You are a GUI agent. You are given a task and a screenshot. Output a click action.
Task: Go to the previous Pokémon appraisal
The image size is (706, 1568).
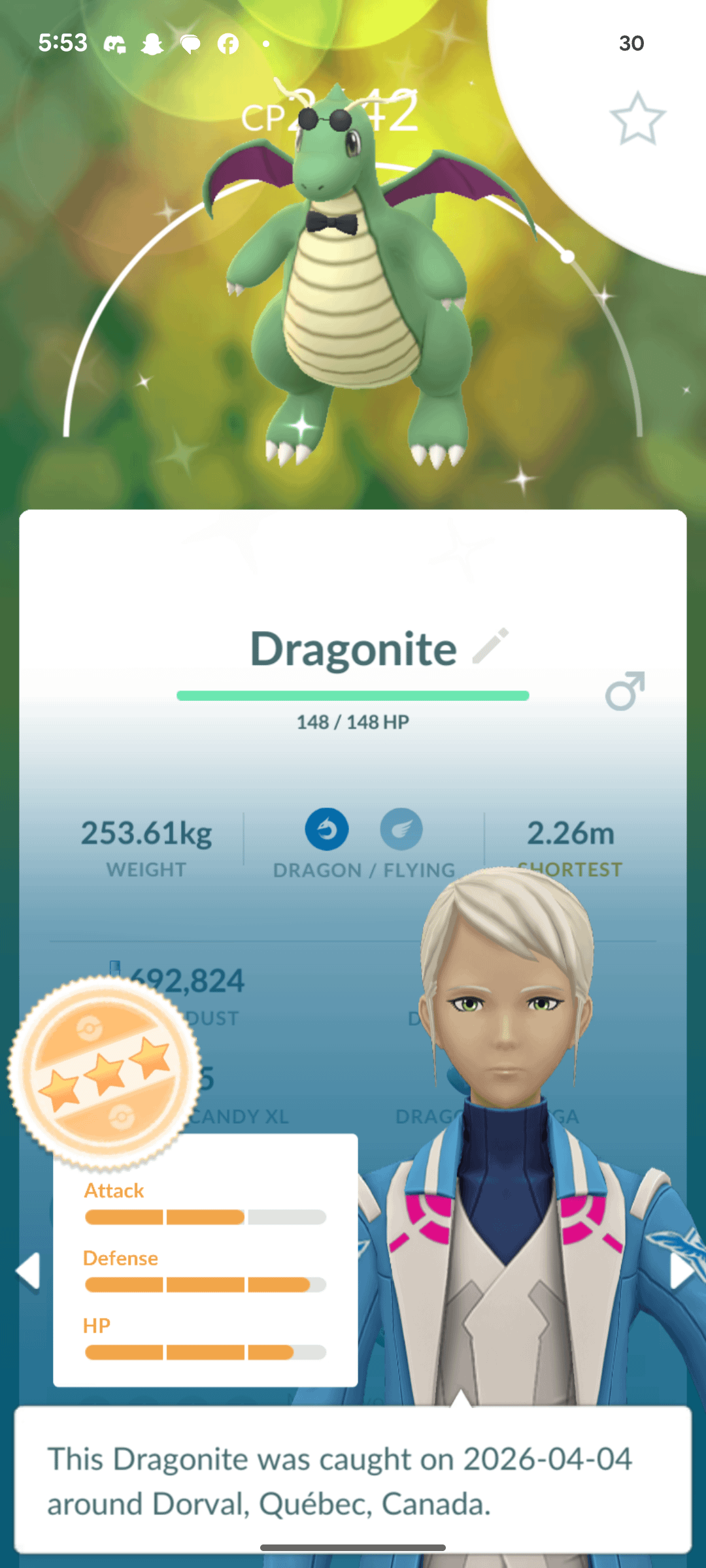(28, 1271)
